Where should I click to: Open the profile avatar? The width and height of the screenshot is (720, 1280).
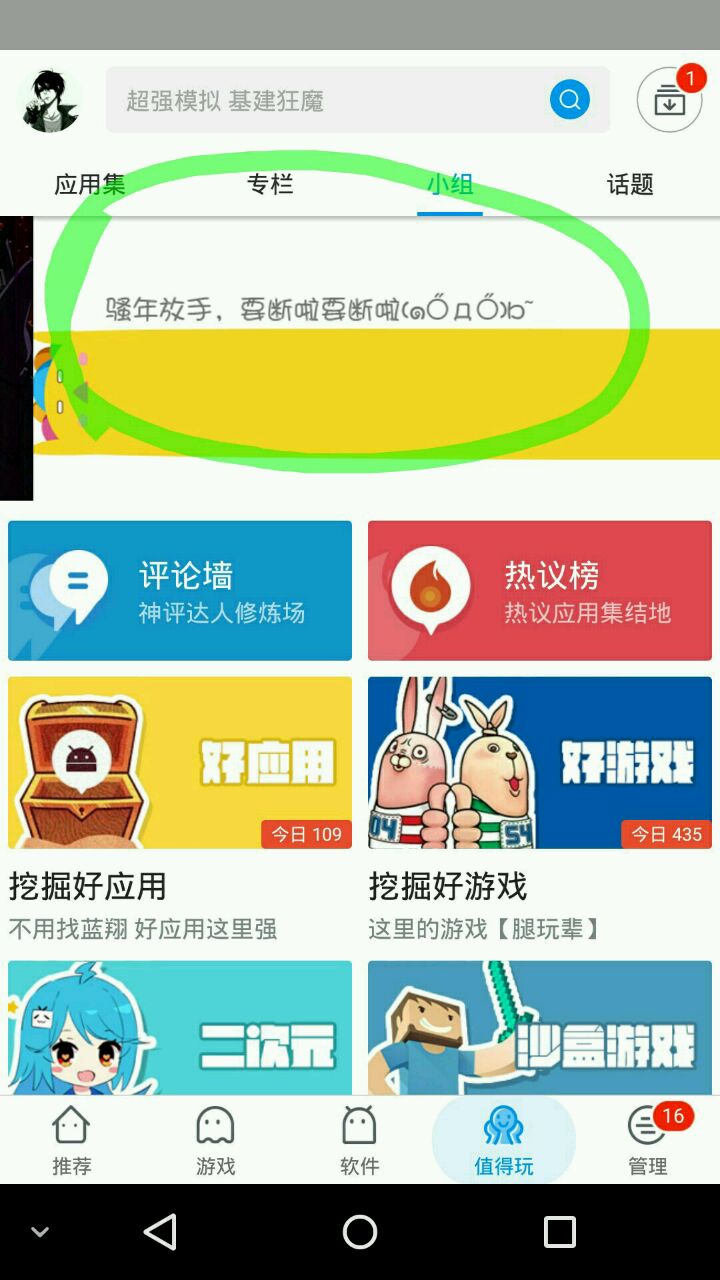[50, 100]
